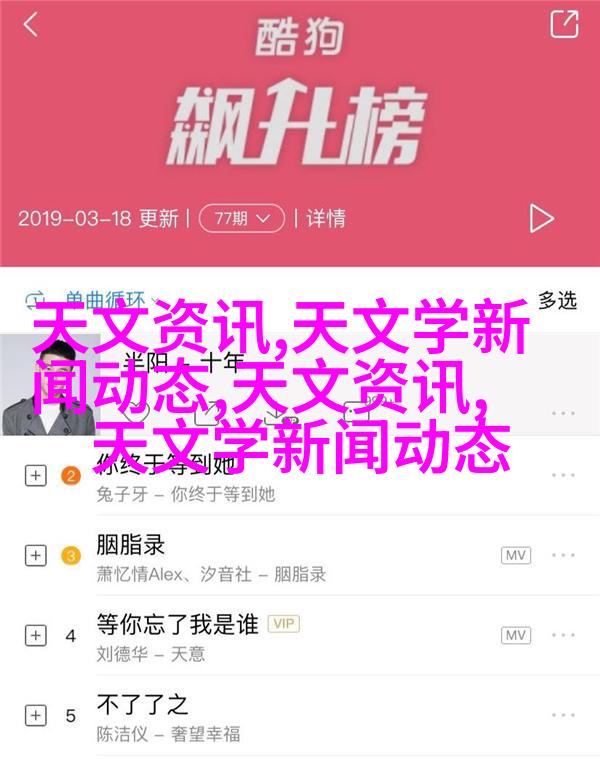Add 不了了之 with its plus icon
Viewport: 600px width, 759px height.
[x=35, y=715]
